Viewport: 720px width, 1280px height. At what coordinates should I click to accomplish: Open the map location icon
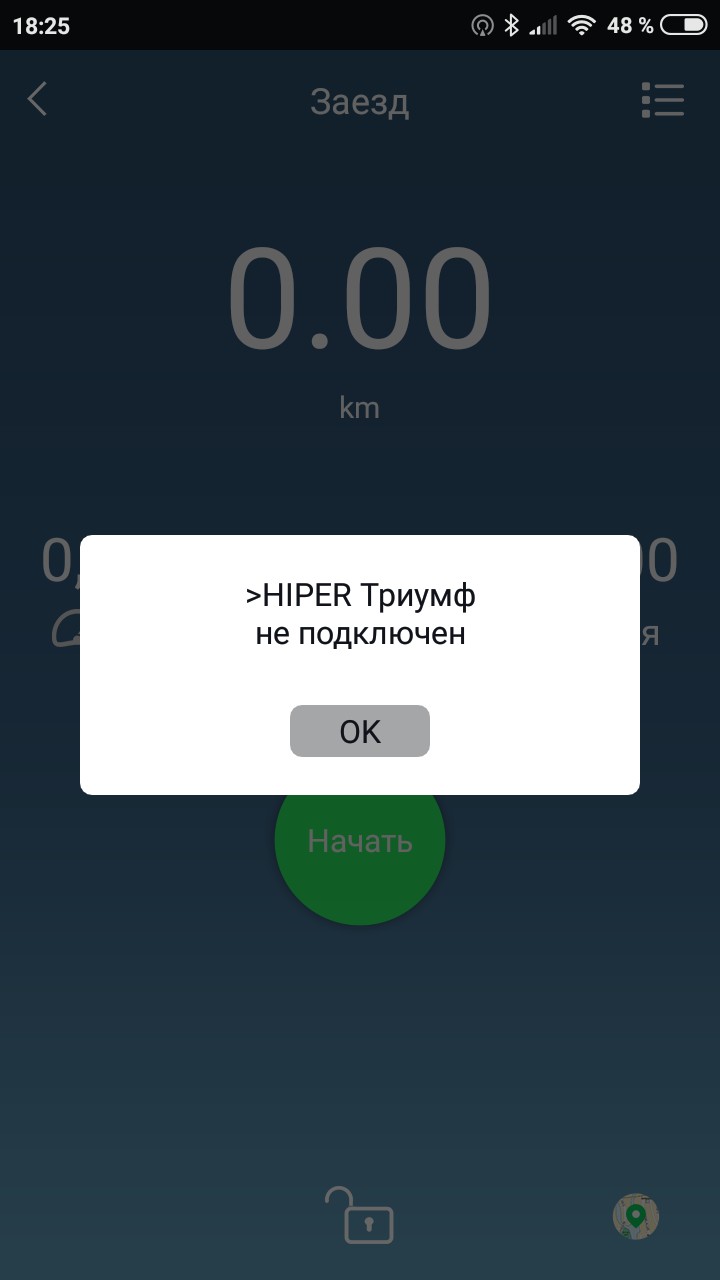click(x=636, y=1216)
